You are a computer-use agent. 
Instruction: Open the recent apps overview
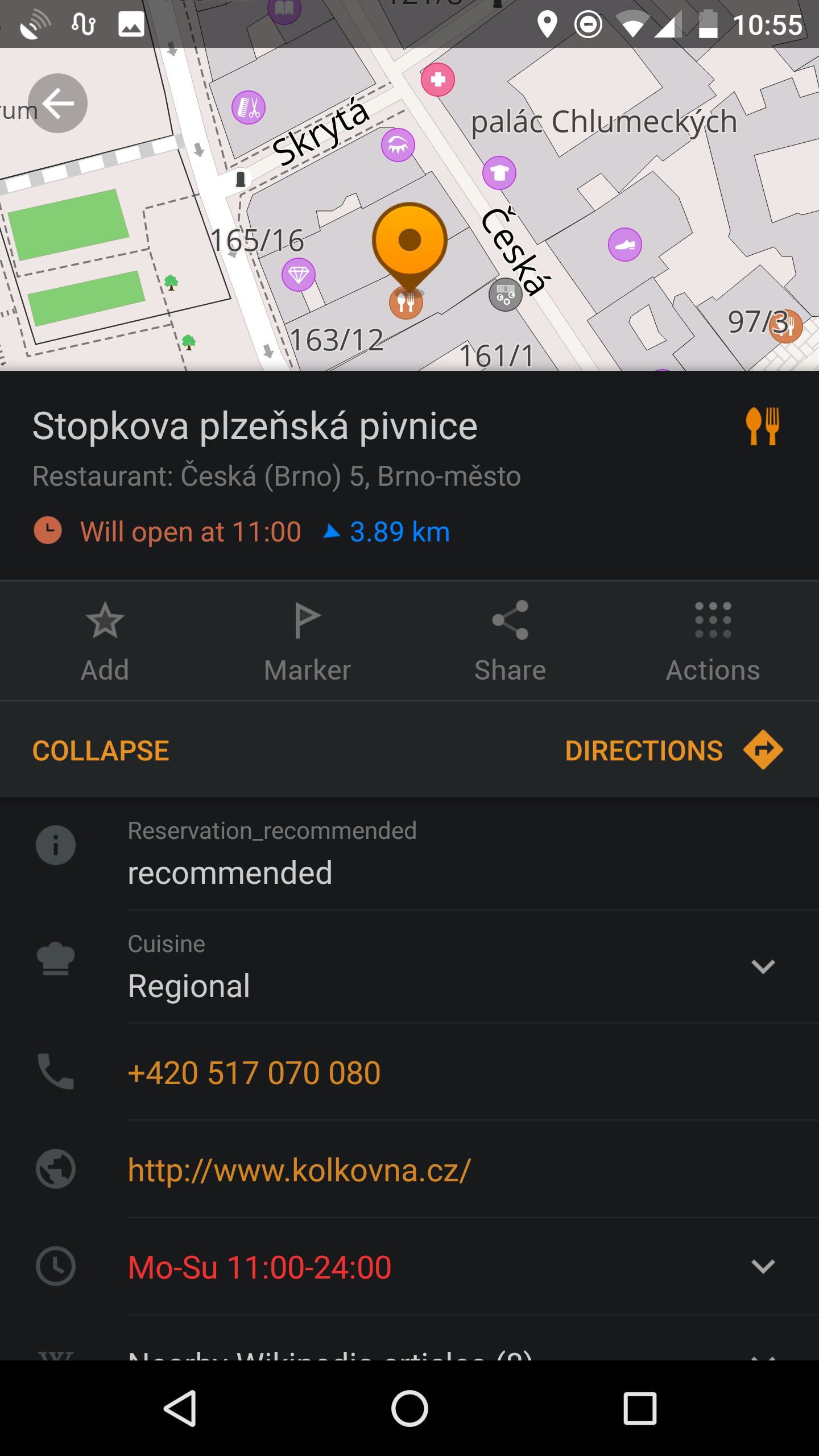(640, 1408)
